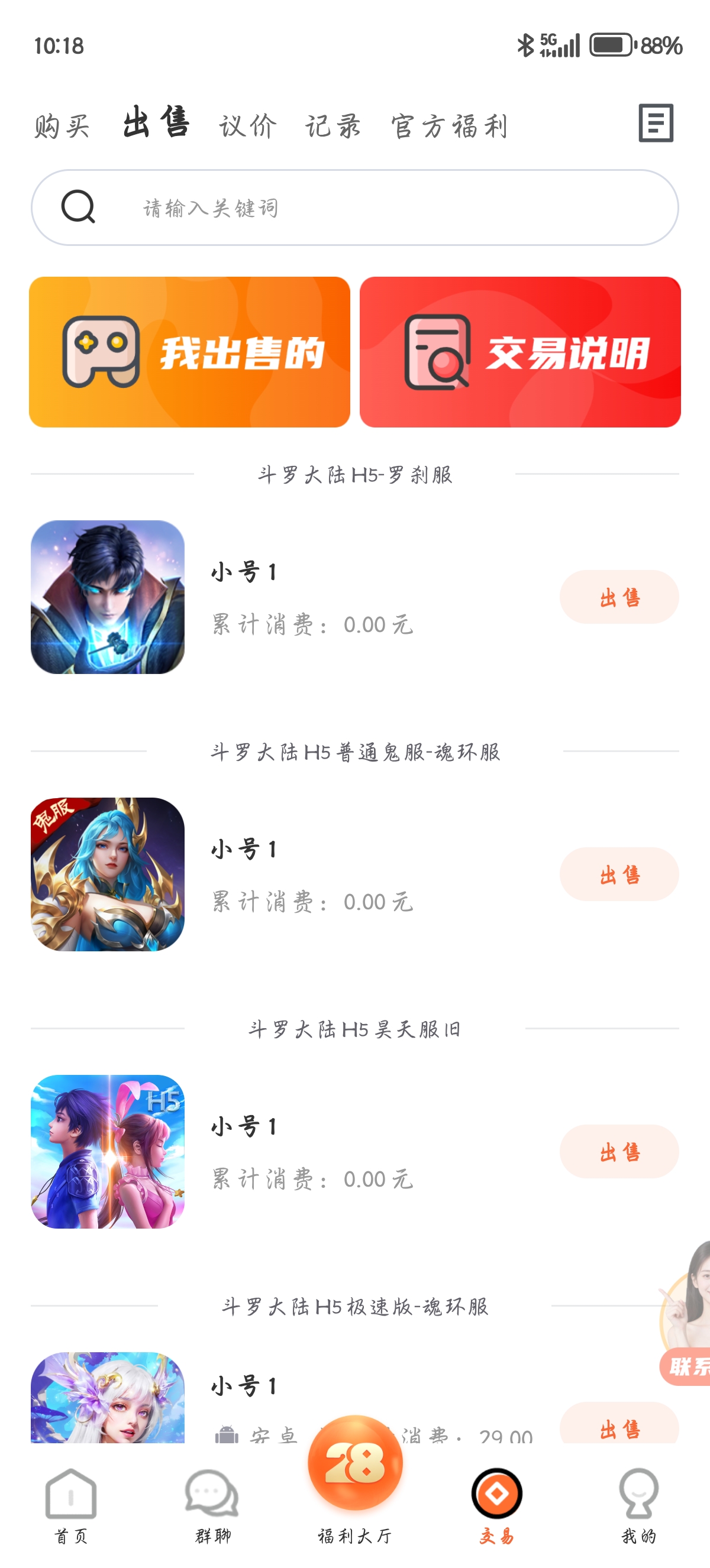This screenshot has height=1568, width=710.
Task: Tap 出售 for 斗罗大陆H5极速版-魂环服 account
Action: (619, 1426)
